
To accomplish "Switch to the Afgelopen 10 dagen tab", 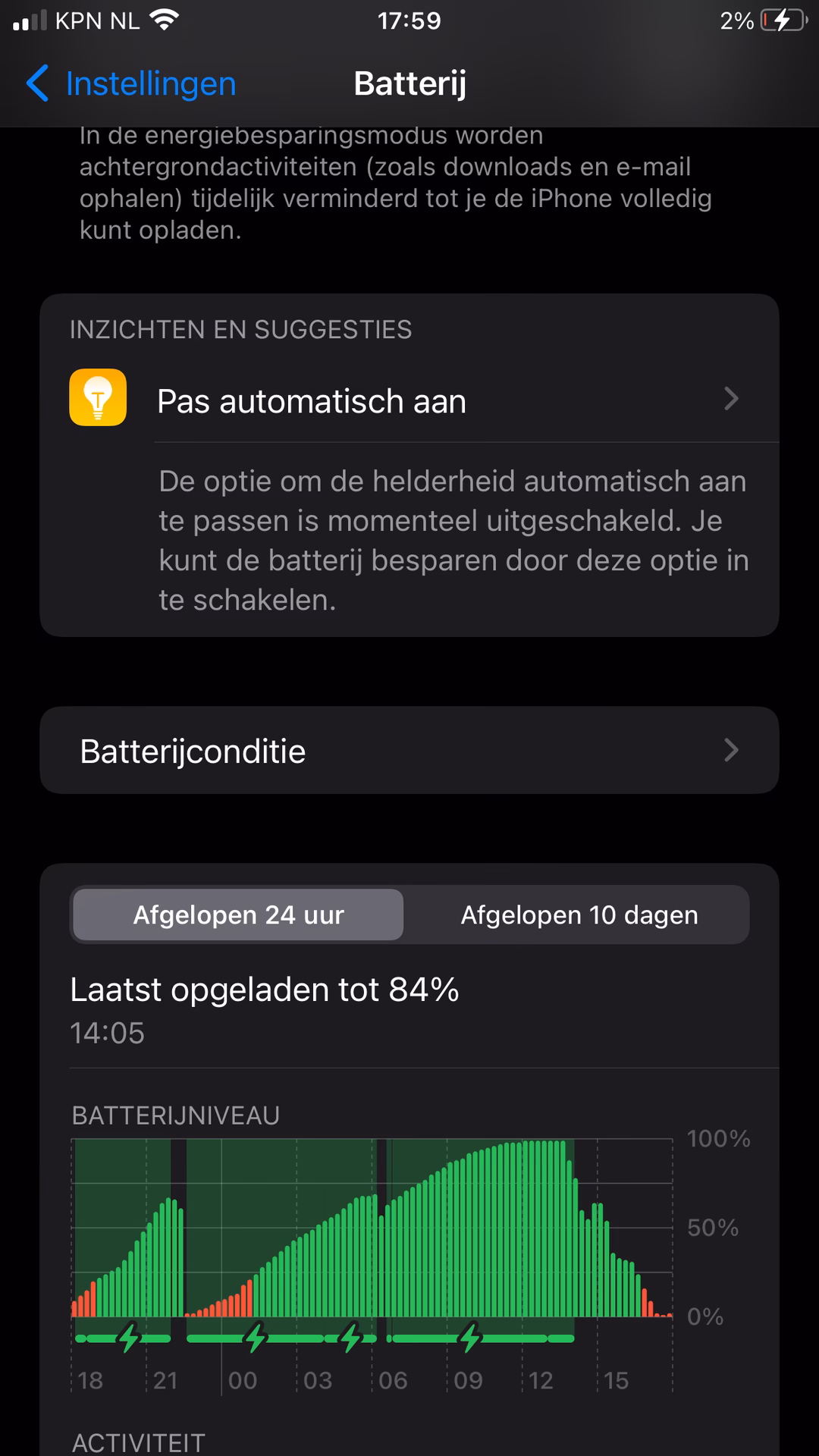I will [x=579, y=915].
